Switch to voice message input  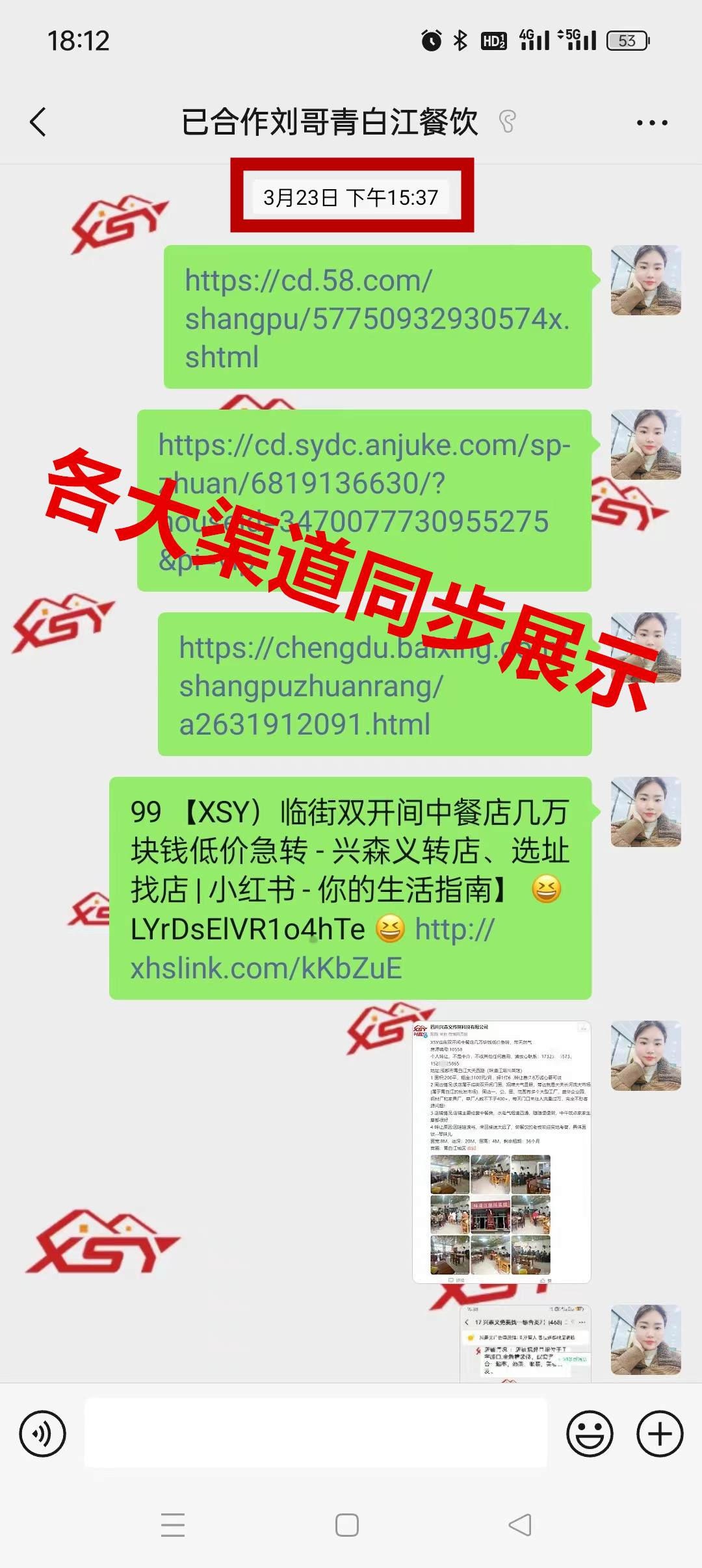(43, 1433)
